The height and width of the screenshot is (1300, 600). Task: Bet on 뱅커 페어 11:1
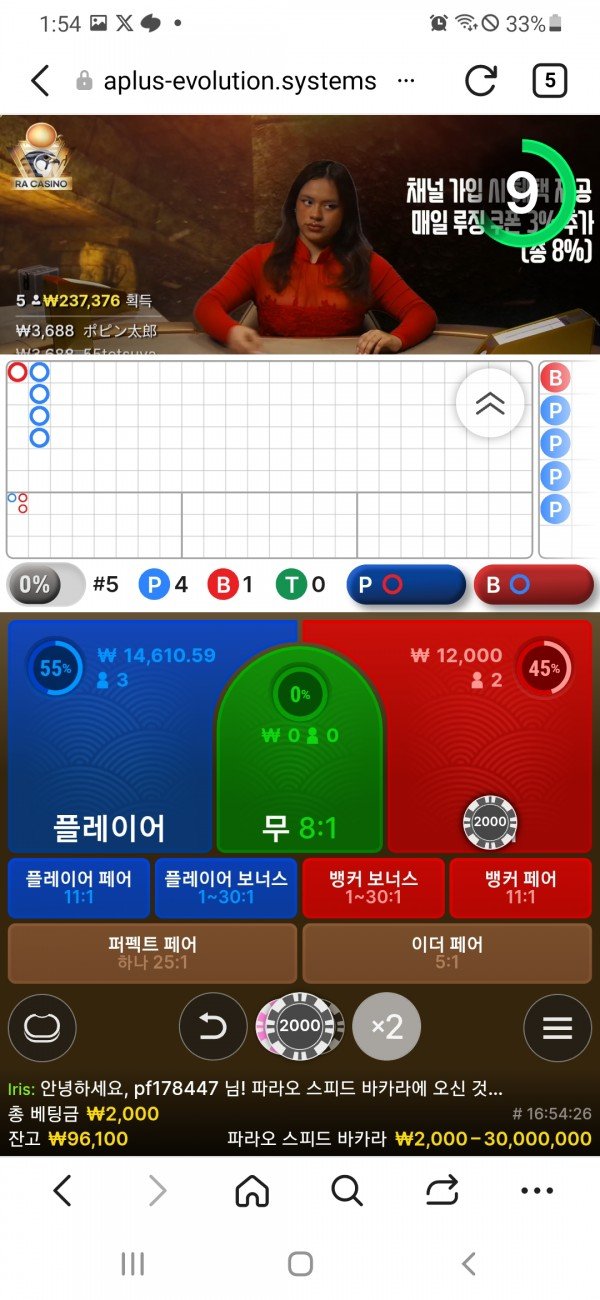(x=520, y=887)
